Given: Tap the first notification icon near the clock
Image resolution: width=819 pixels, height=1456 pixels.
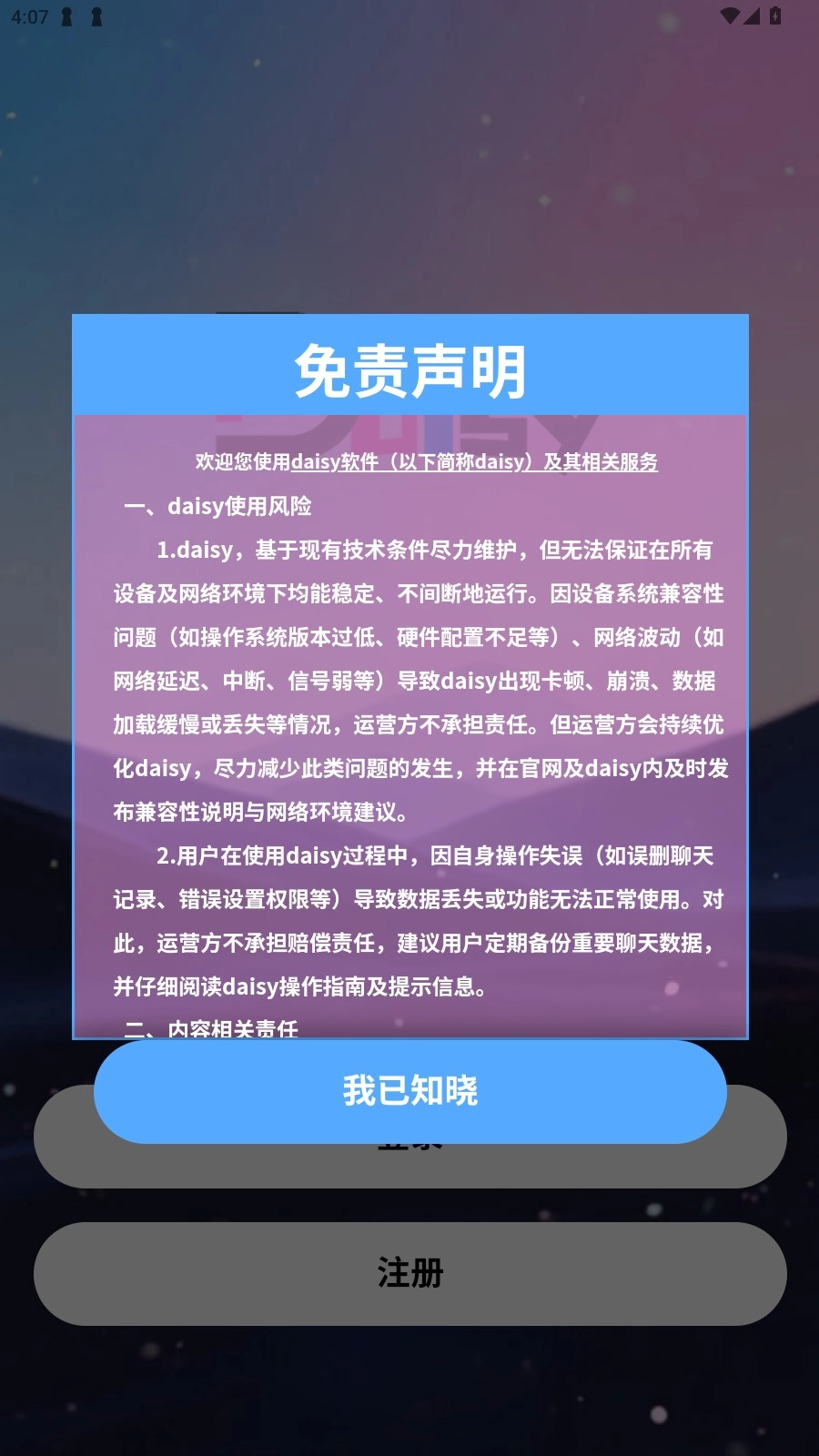Looking at the screenshot, I should click(64, 16).
